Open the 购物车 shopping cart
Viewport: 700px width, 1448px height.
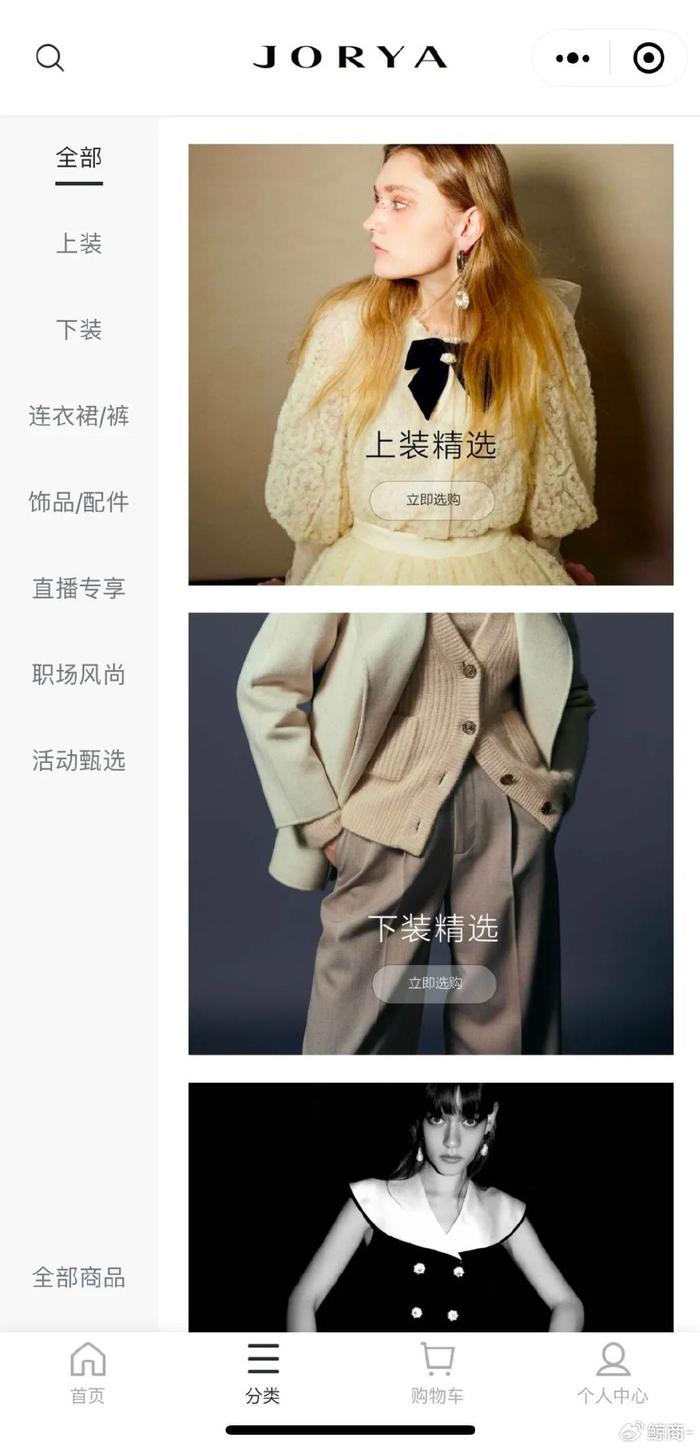pos(437,1374)
